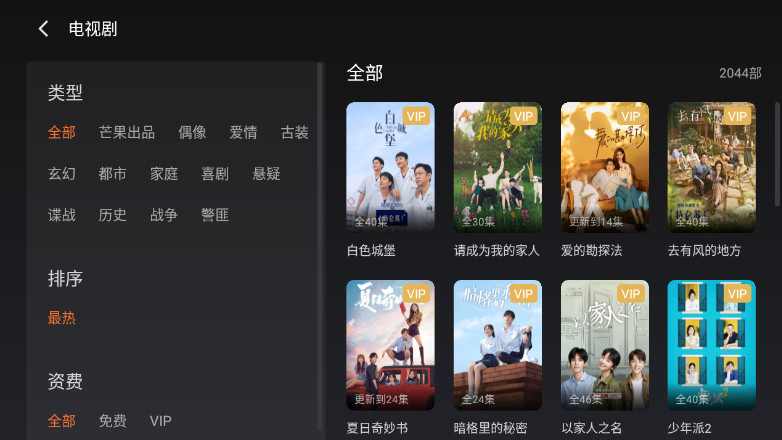The image size is (782, 440).
Task: Select the 芒果出品 type filter
Action: [x=127, y=132]
